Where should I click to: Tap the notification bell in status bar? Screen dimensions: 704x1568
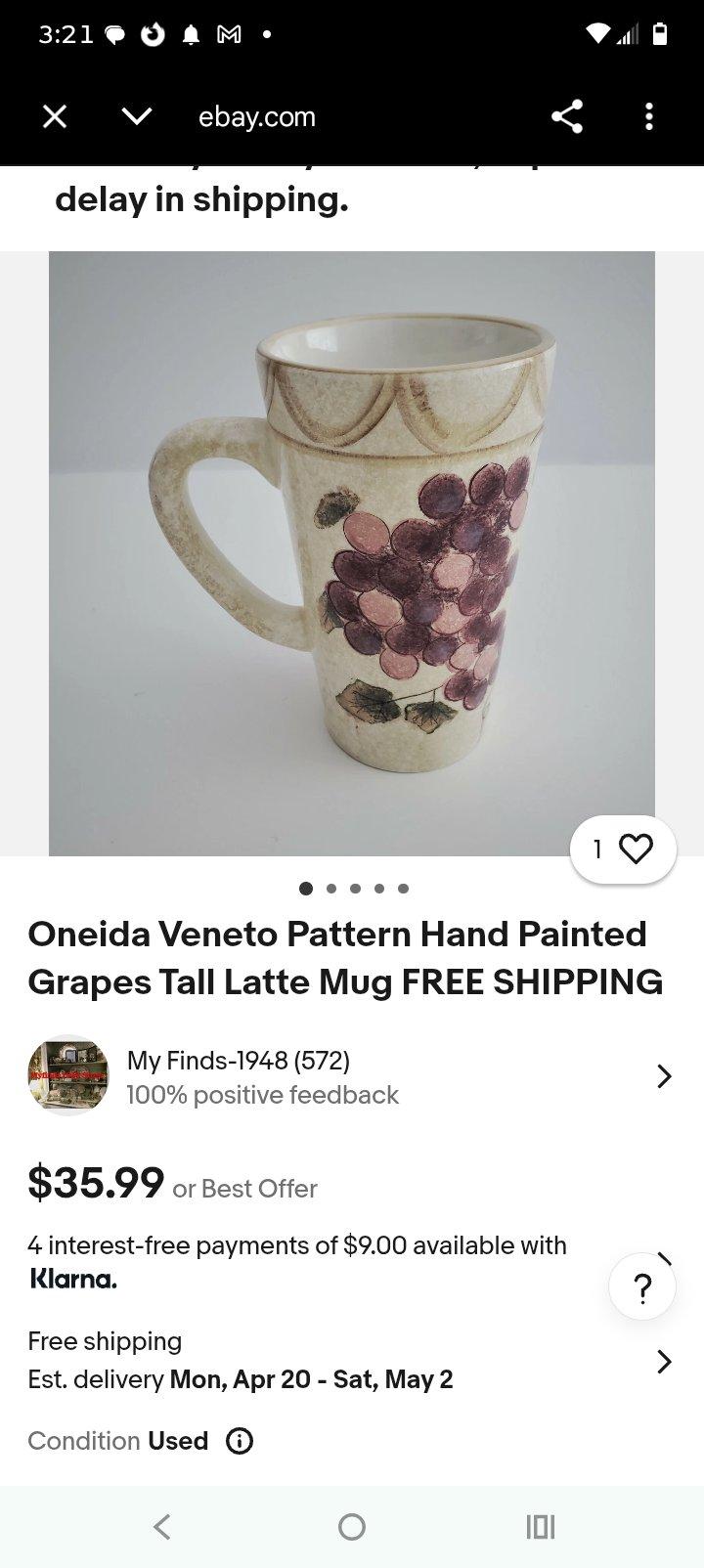[x=191, y=34]
